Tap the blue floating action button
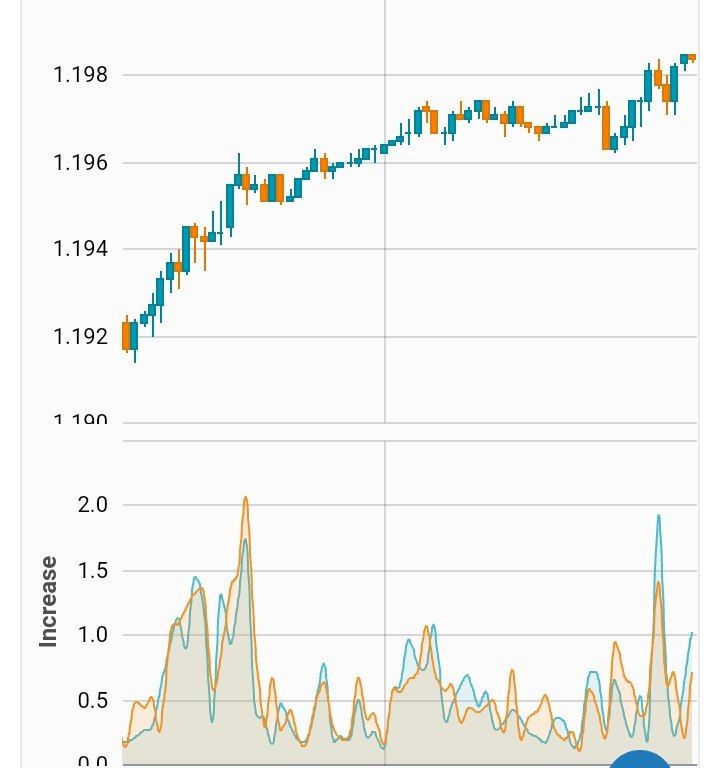Screen dimensions: 720x768 point(638,759)
